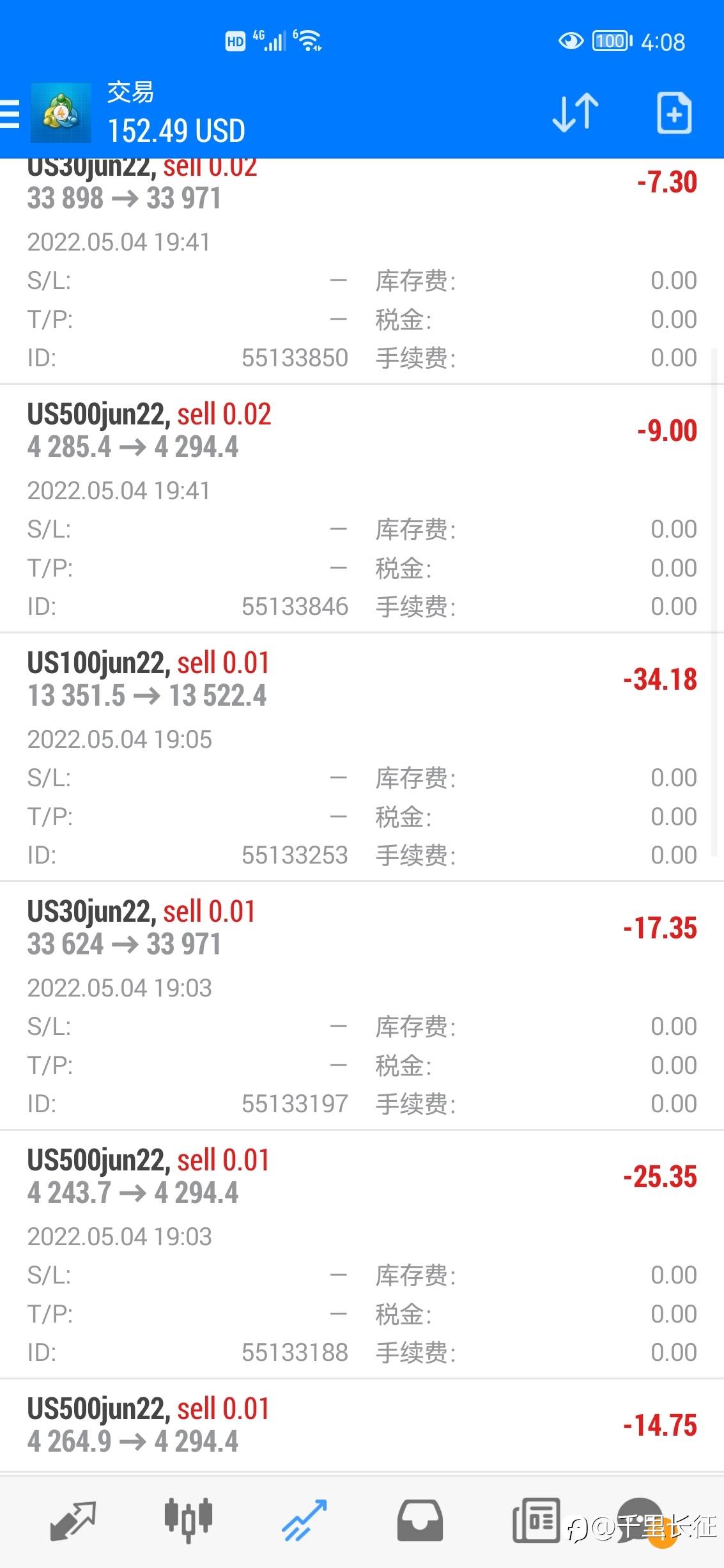Open the History inbox tab
This screenshot has width=724, height=1568.
420,1520
